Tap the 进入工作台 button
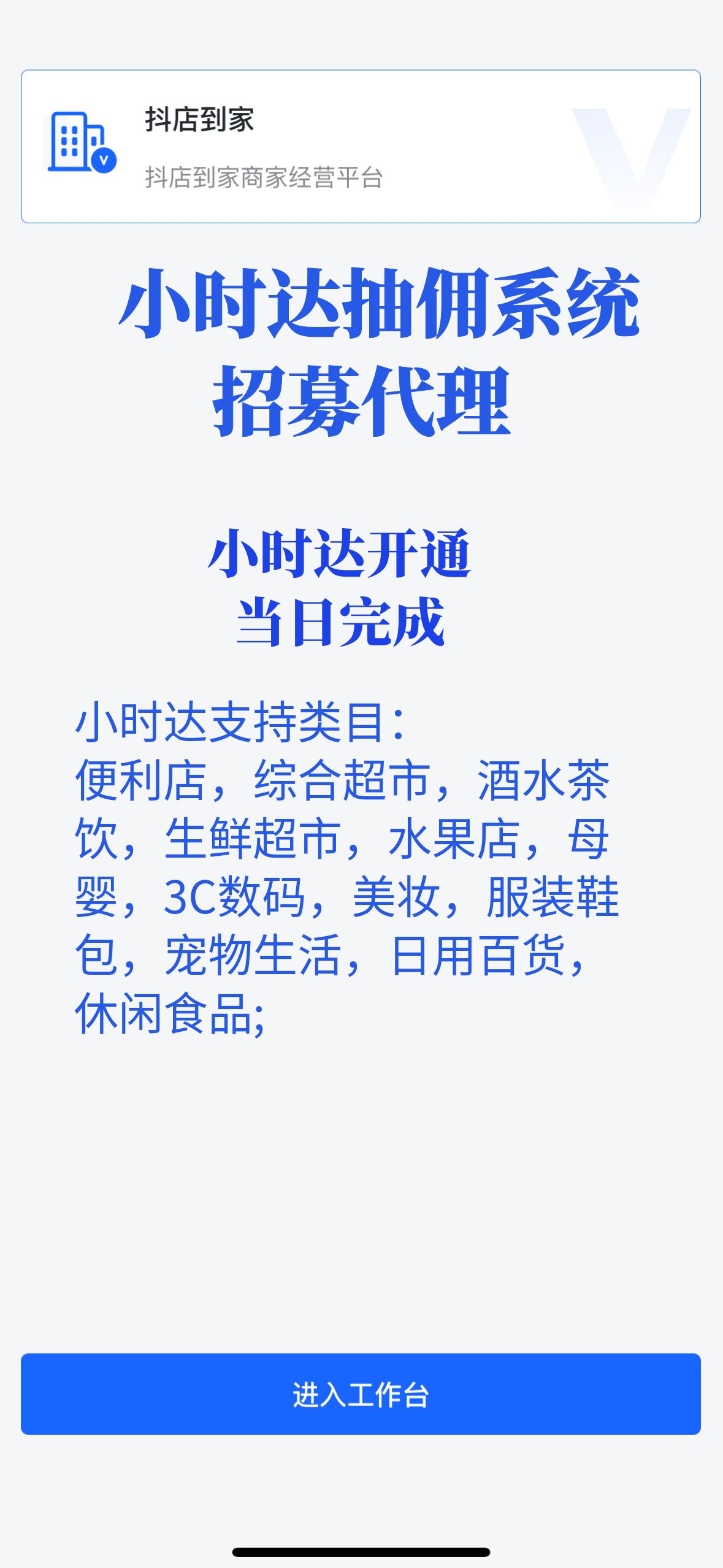 pyautogui.click(x=361, y=1394)
